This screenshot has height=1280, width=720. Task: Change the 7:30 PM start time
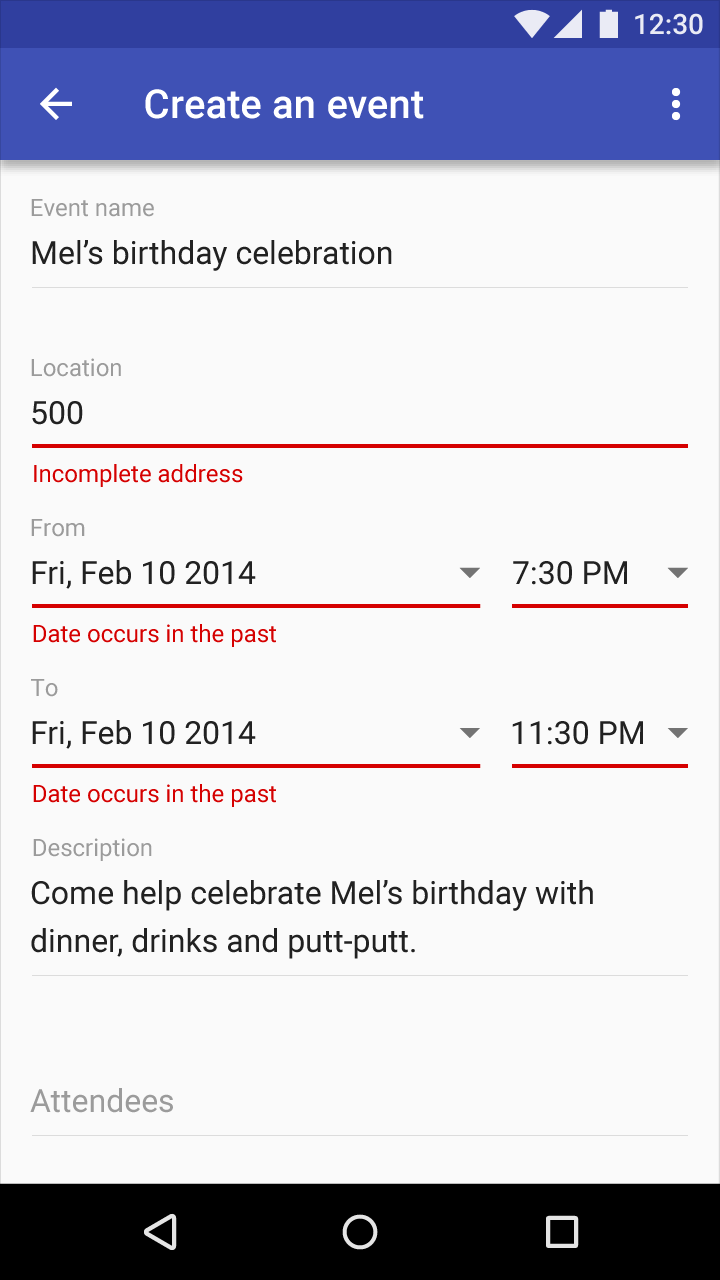600,574
